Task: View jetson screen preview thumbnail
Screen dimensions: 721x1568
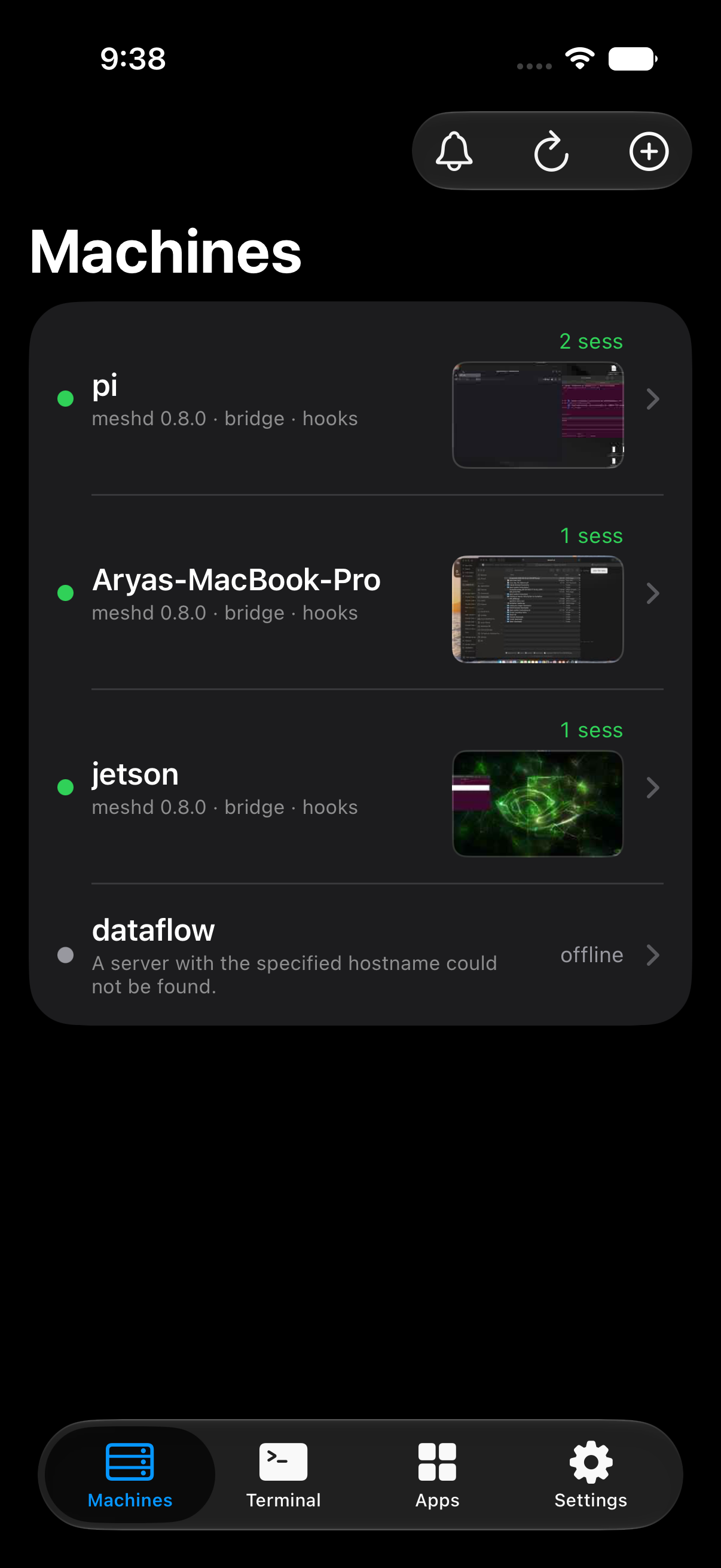Action: coord(538,803)
